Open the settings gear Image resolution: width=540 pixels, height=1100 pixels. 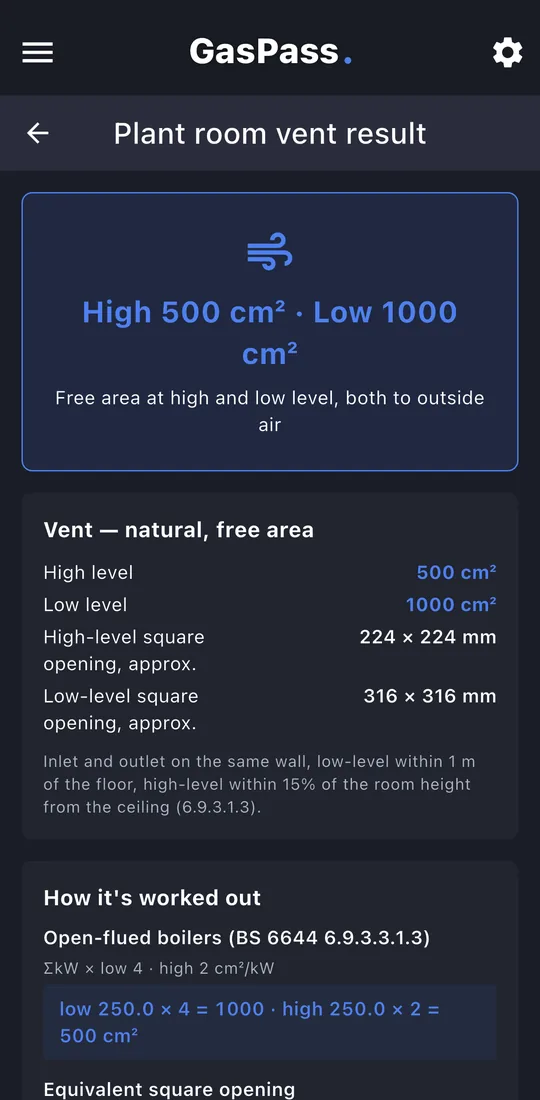tap(508, 53)
